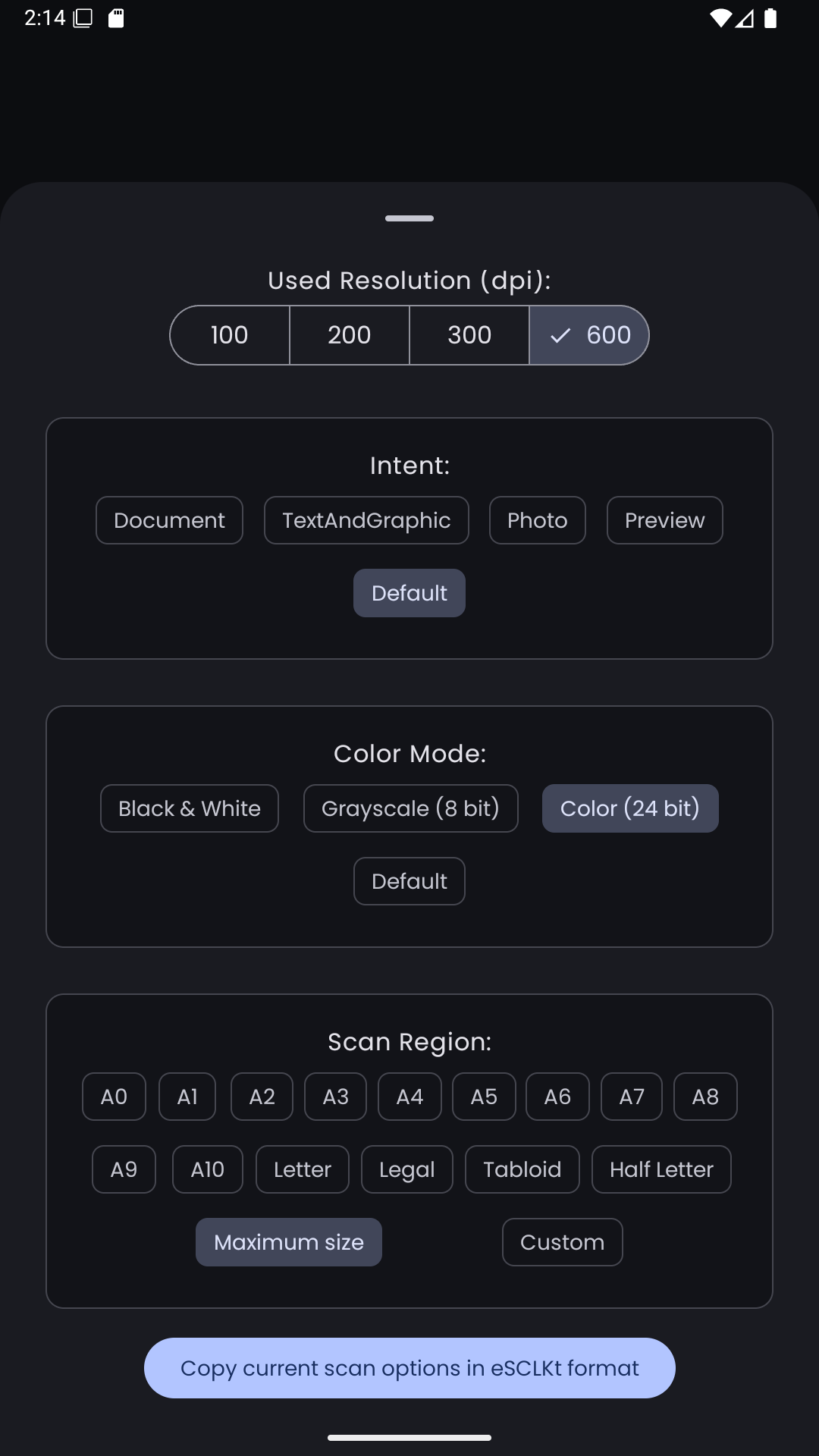Image resolution: width=819 pixels, height=1456 pixels.
Task: Choose Half Letter scan region
Action: pos(661,1169)
